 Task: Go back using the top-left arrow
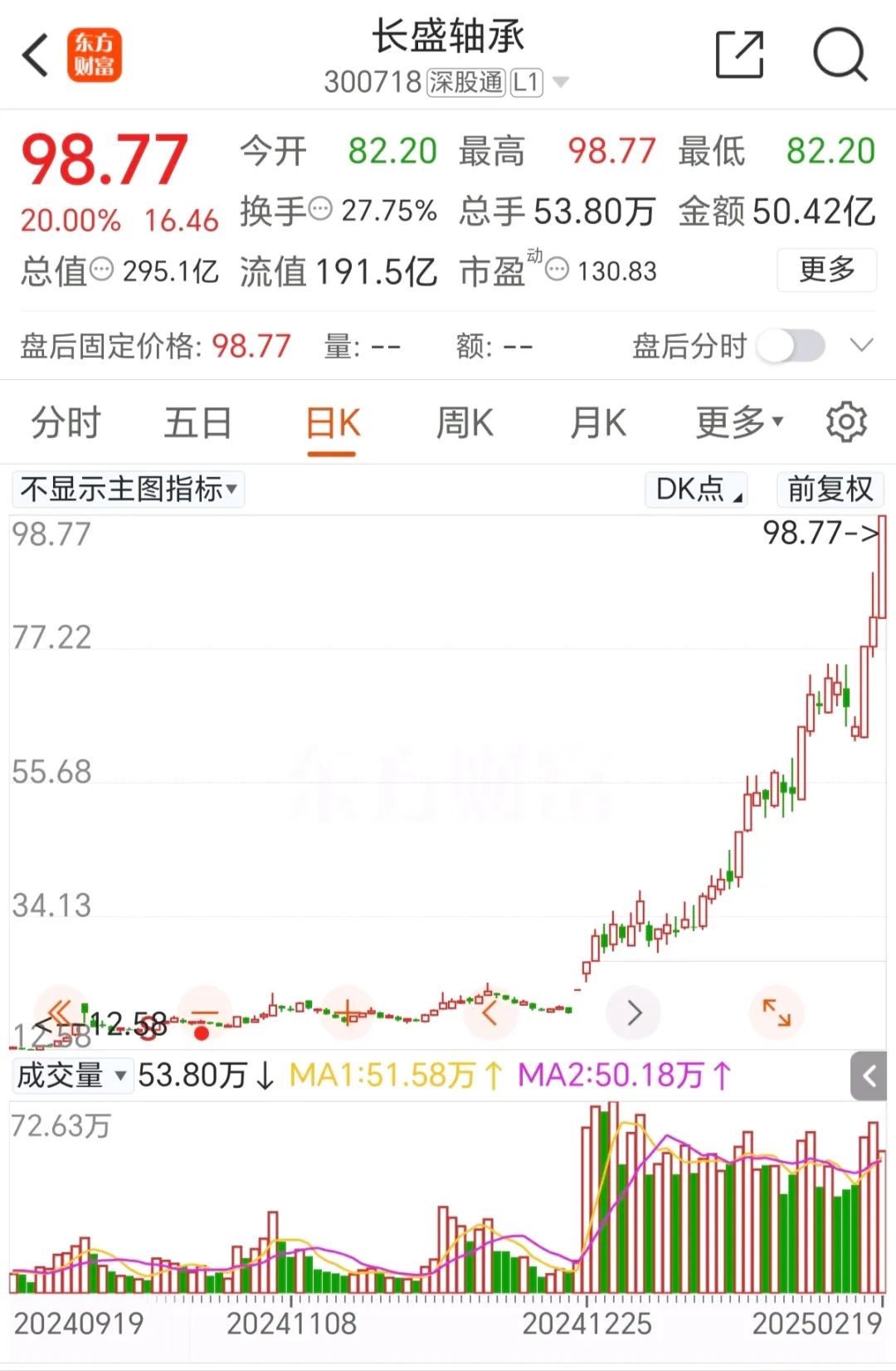pyautogui.click(x=36, y=56)
